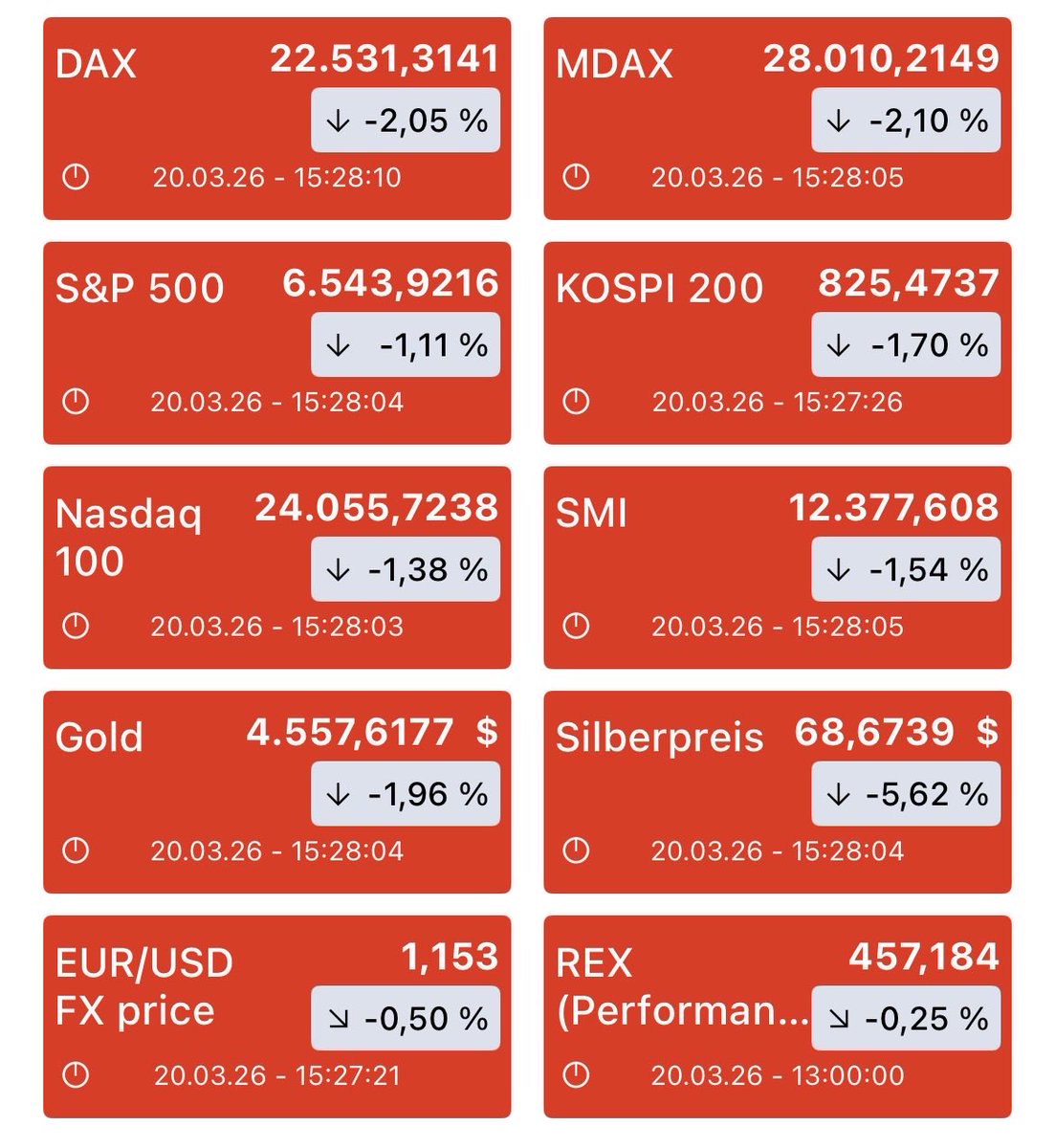The image size is (1055, 1148).
Task: Tap the SMI index tile
Action: 777,567
